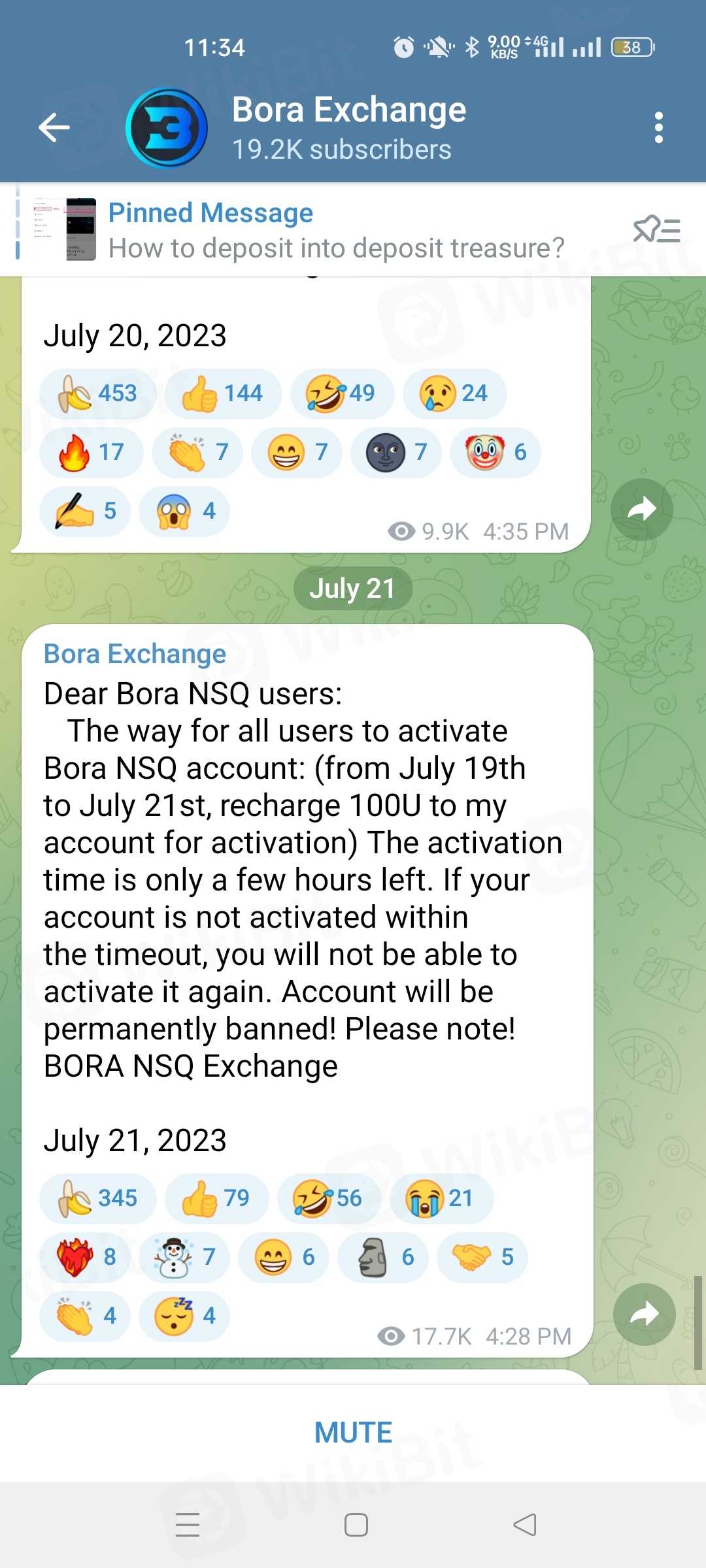Show the pinned messages list

pos(656,230)
